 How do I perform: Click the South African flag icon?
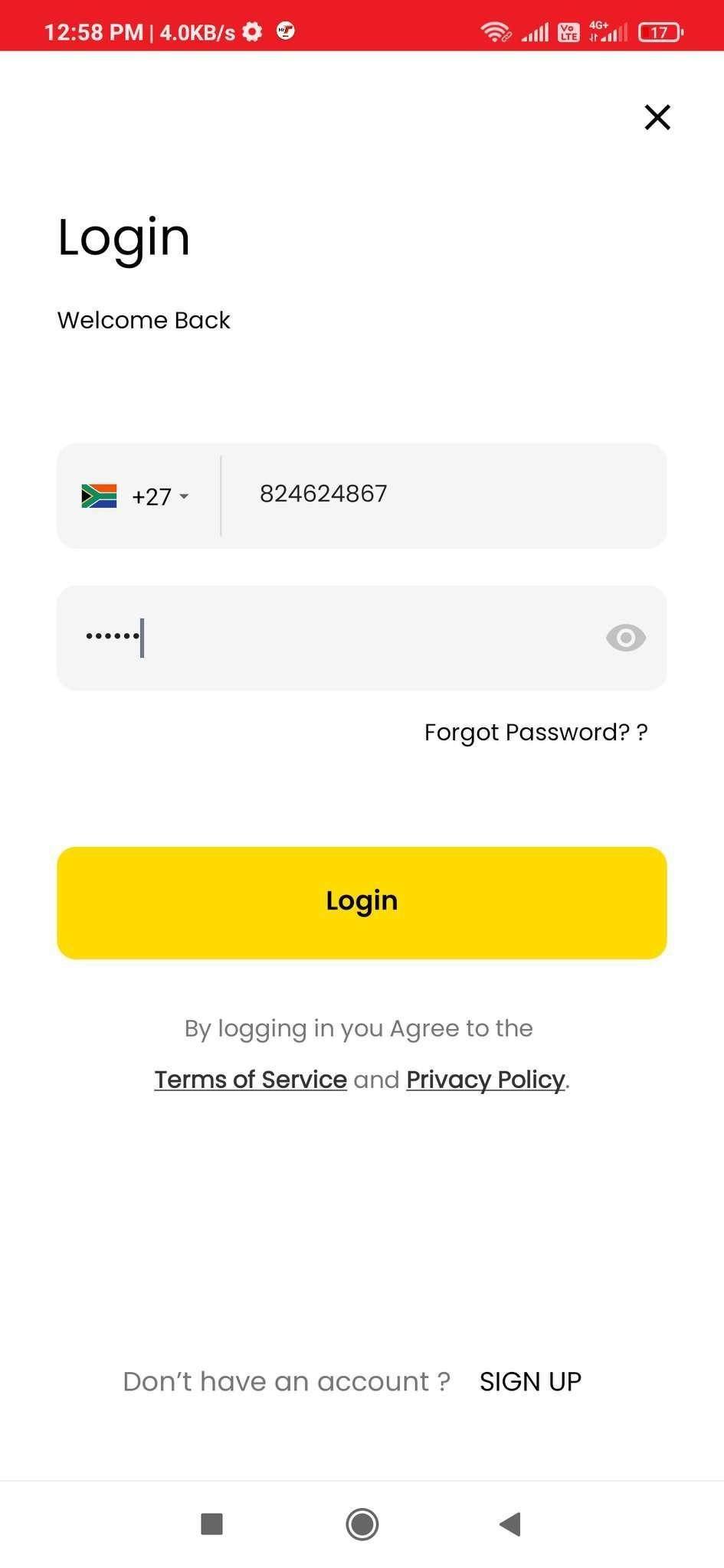click(97, 496)
